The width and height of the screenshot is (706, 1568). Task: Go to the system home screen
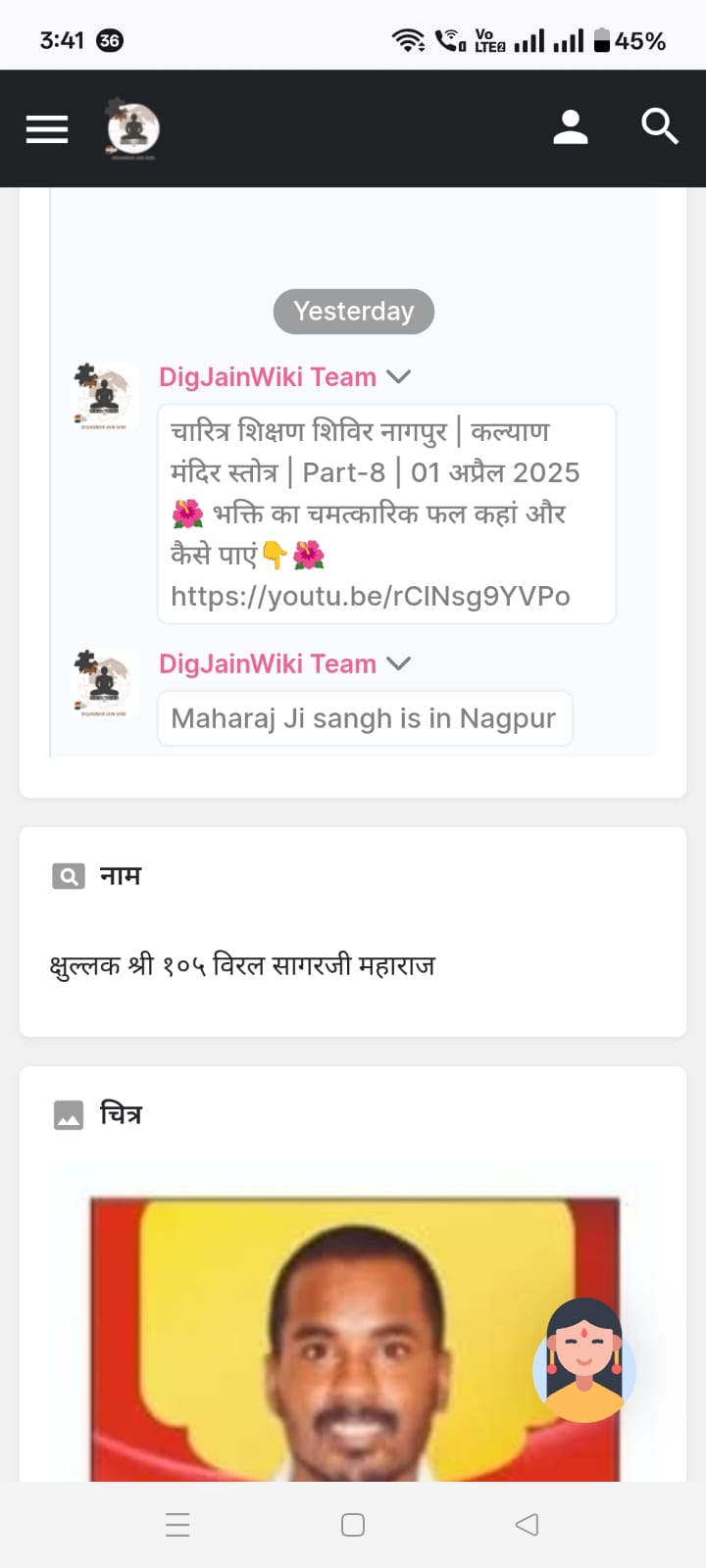pos(353,1524)
